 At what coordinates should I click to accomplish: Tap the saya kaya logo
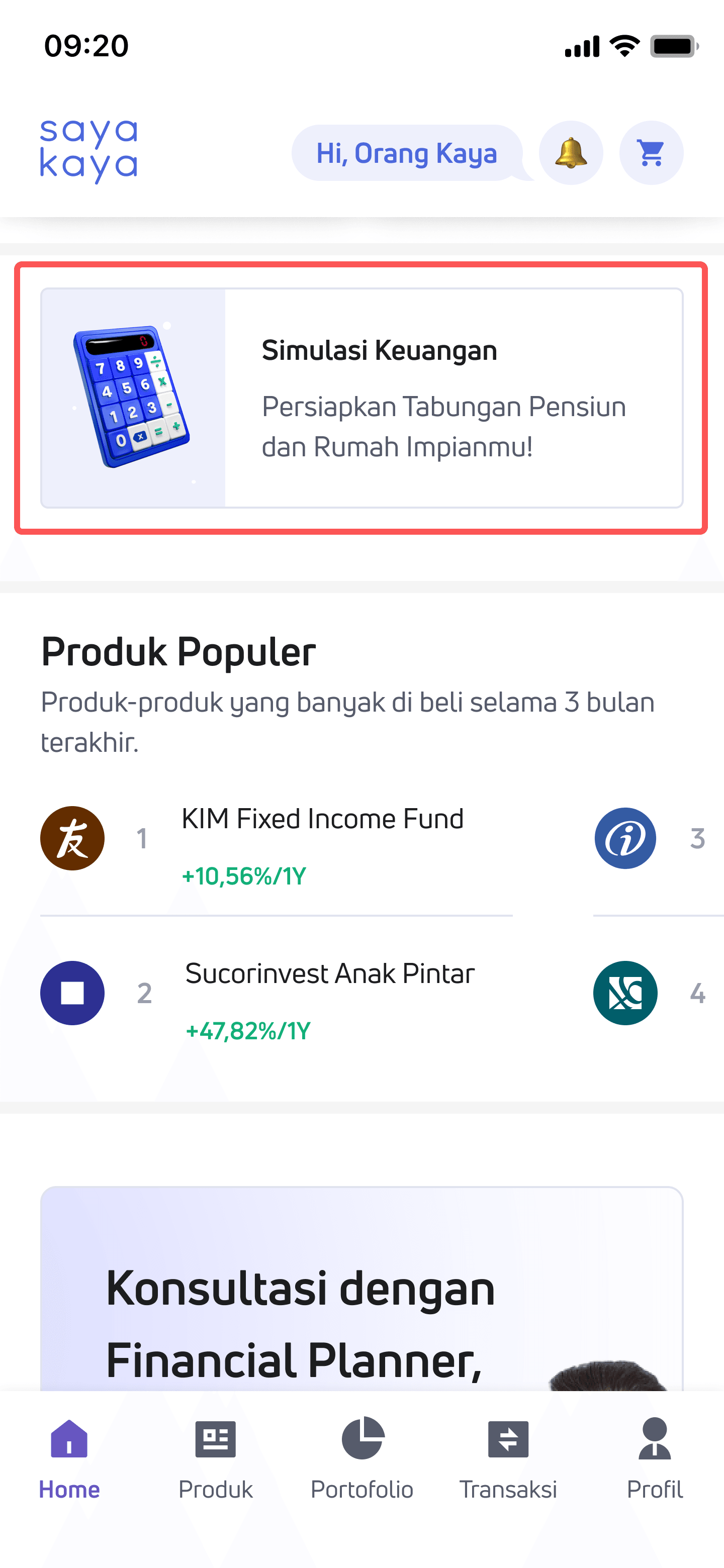(x=89, y=149)
